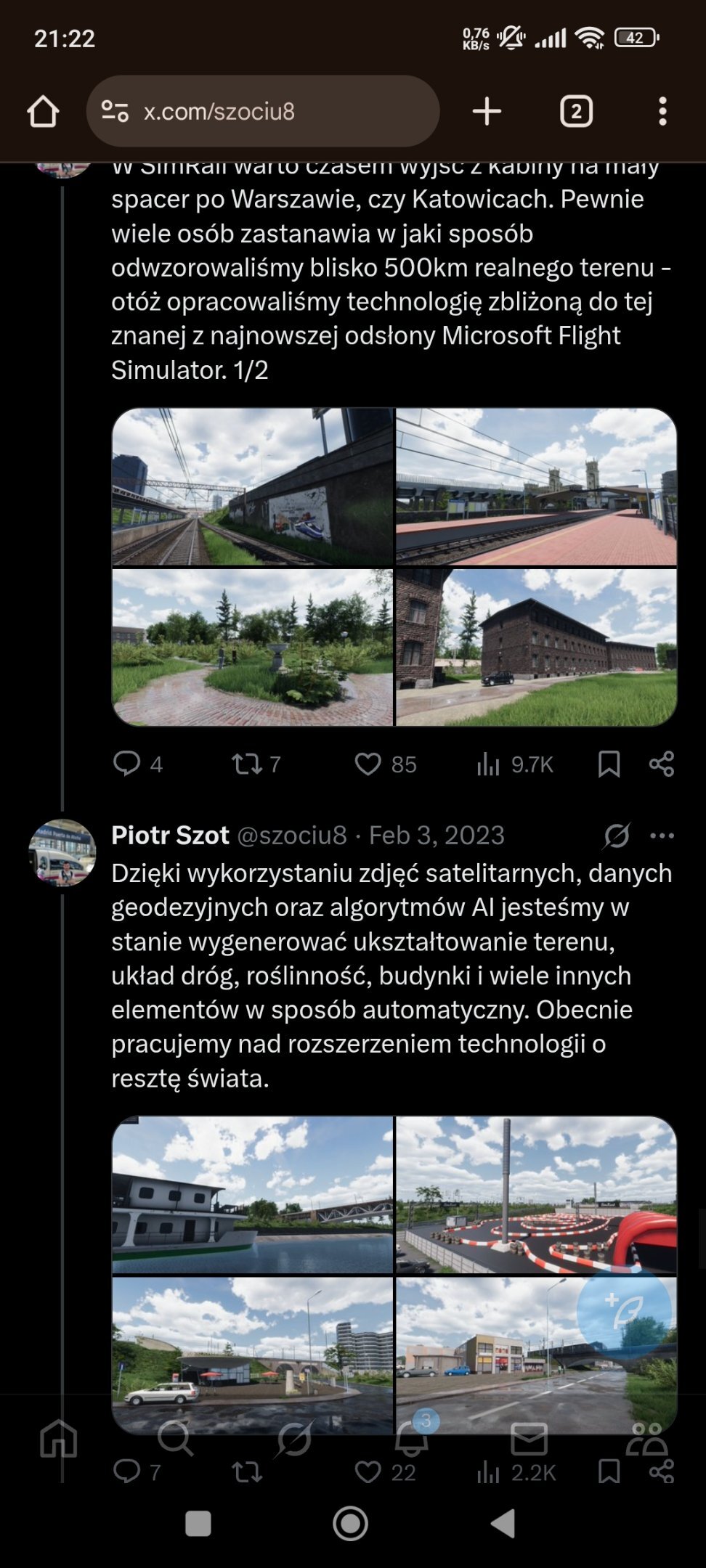Open a new browser tab

[x=487, y=111]
